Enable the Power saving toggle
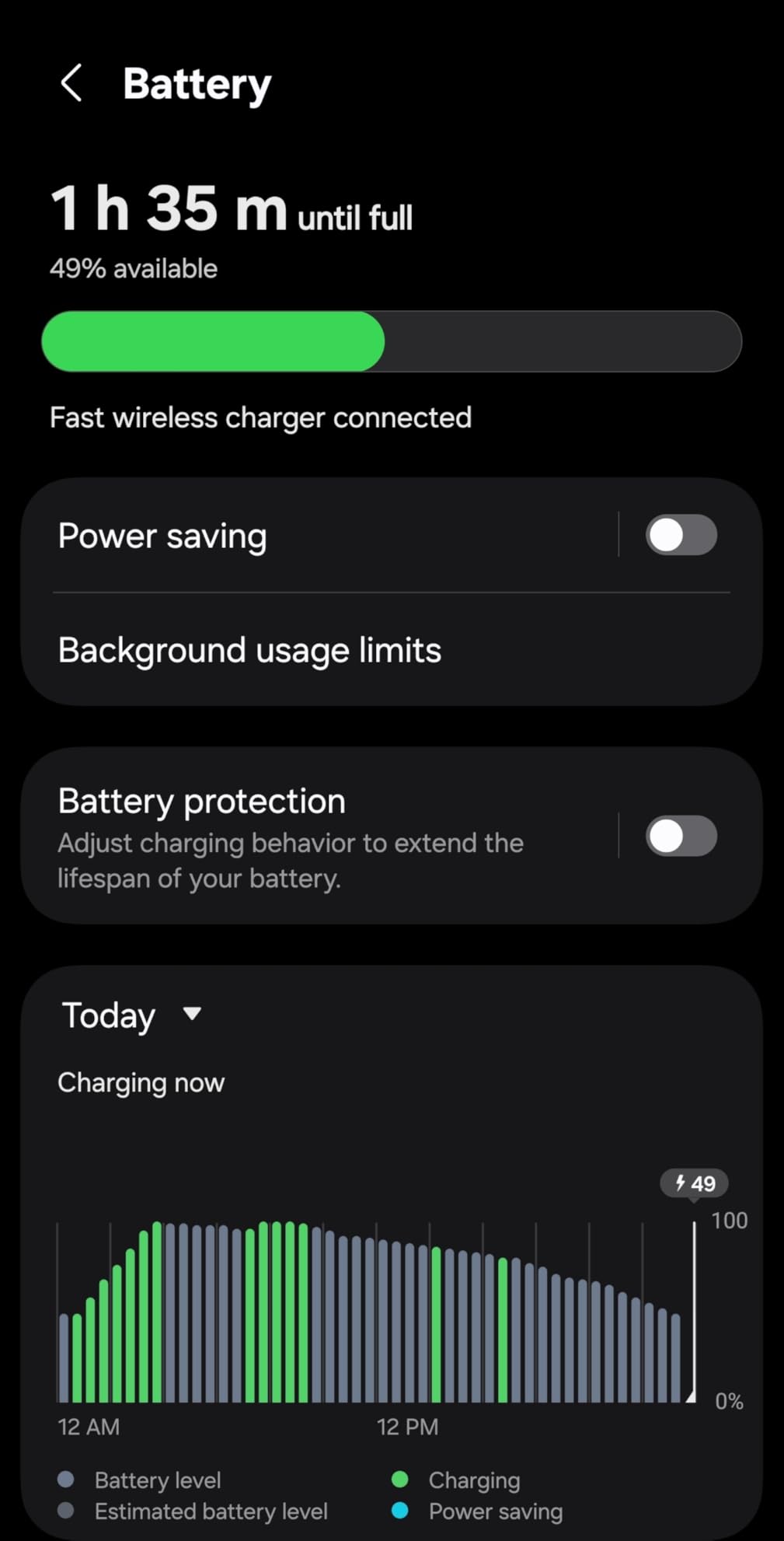The height and width of the screenshot is (1541, 784). [681, 535]
